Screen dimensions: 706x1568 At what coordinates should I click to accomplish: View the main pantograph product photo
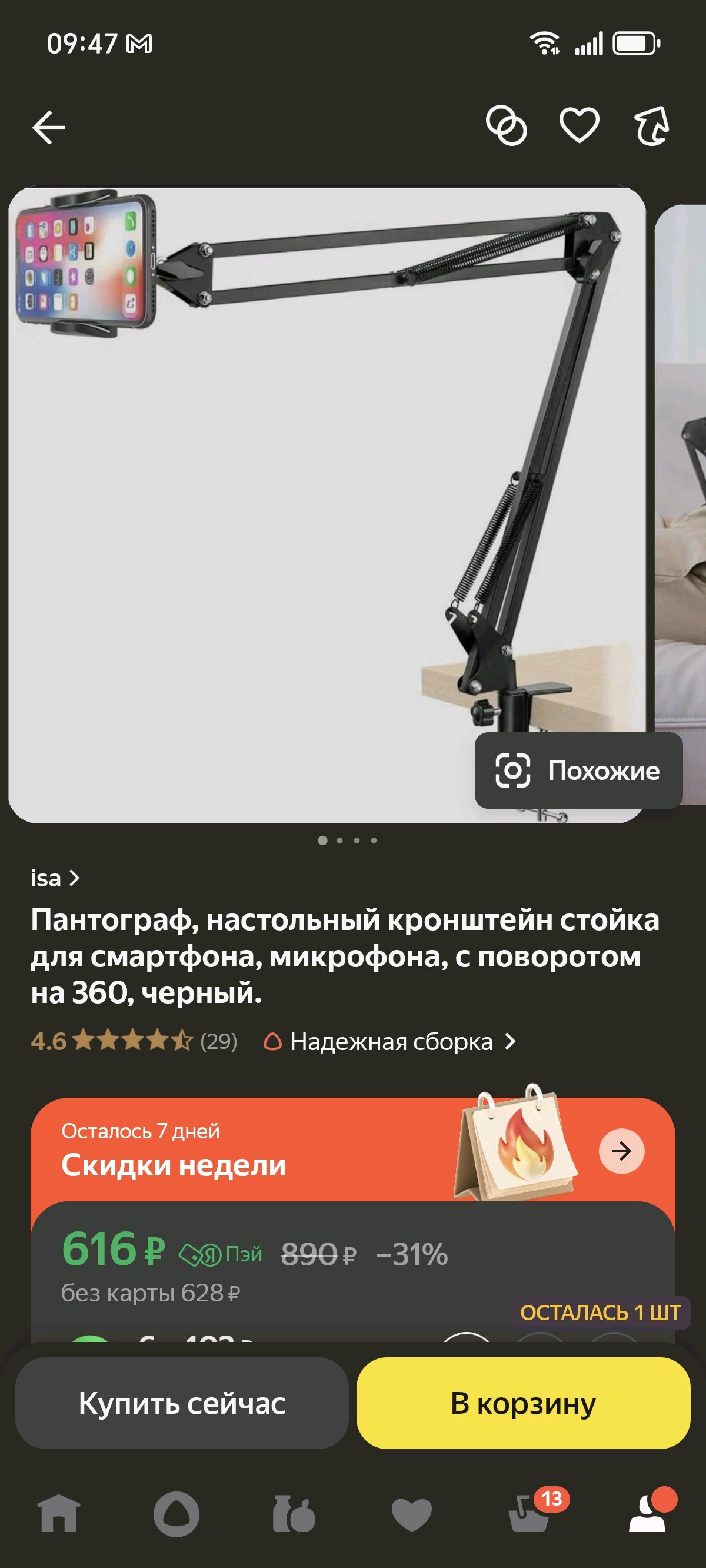click(x=327, y=505)
